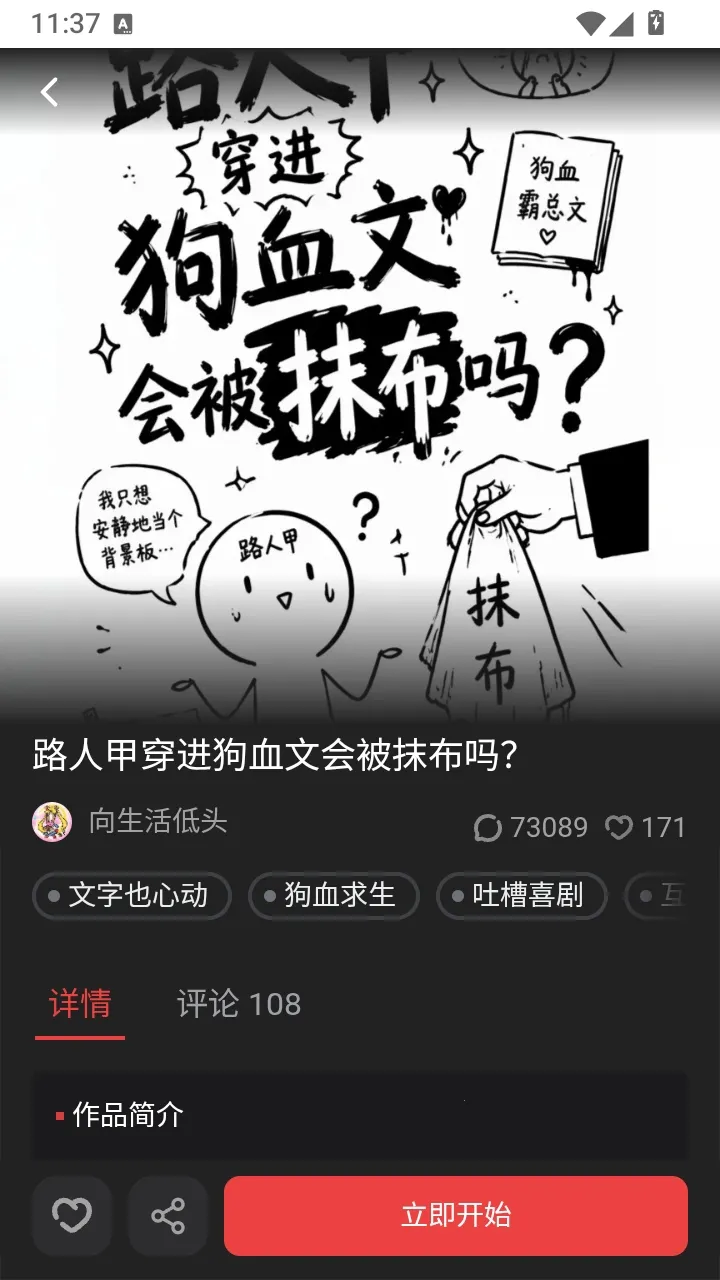Share this work
This screenshot has height=1280, width=720.
coord(168,1216)
